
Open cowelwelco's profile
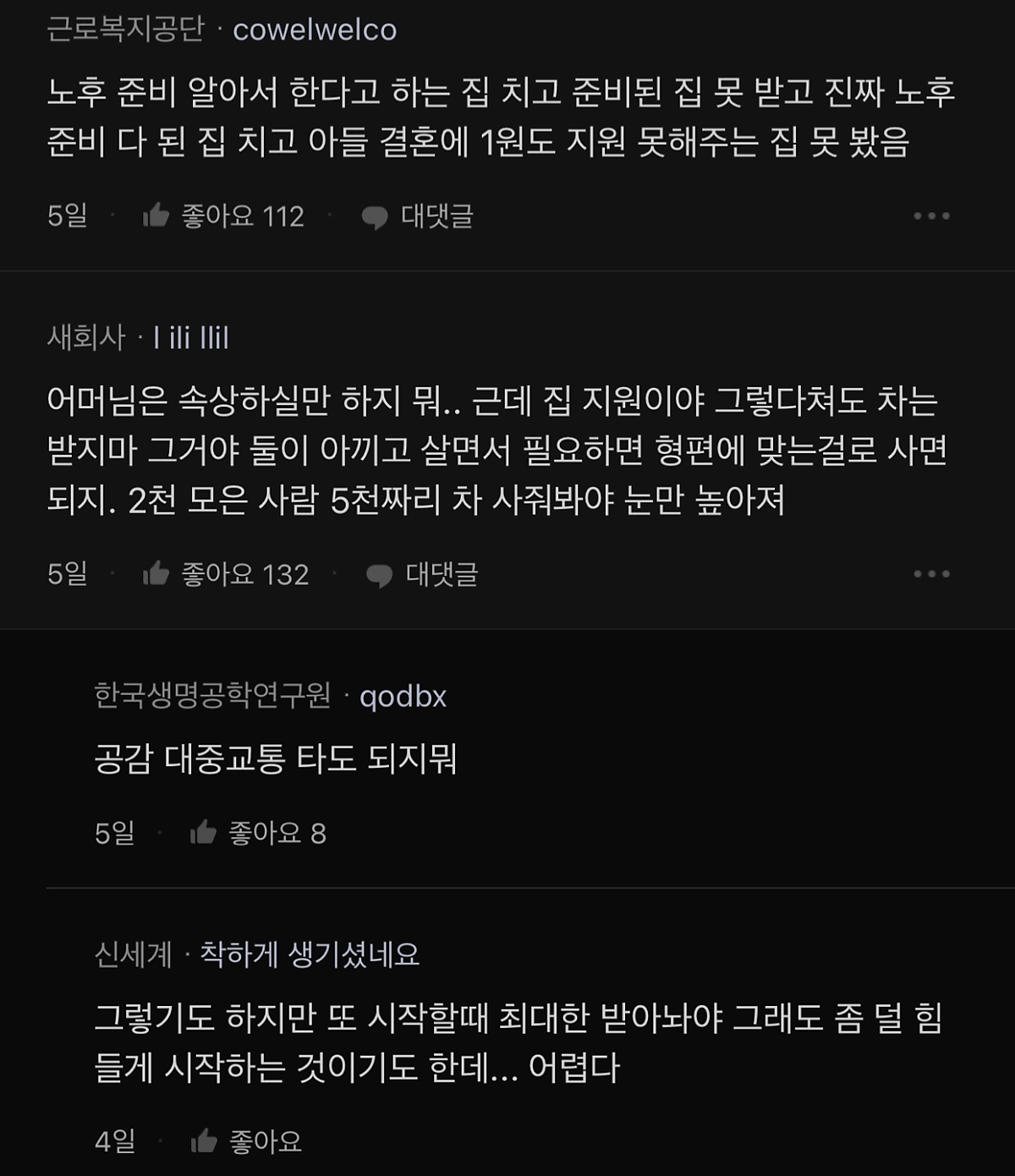315,30
